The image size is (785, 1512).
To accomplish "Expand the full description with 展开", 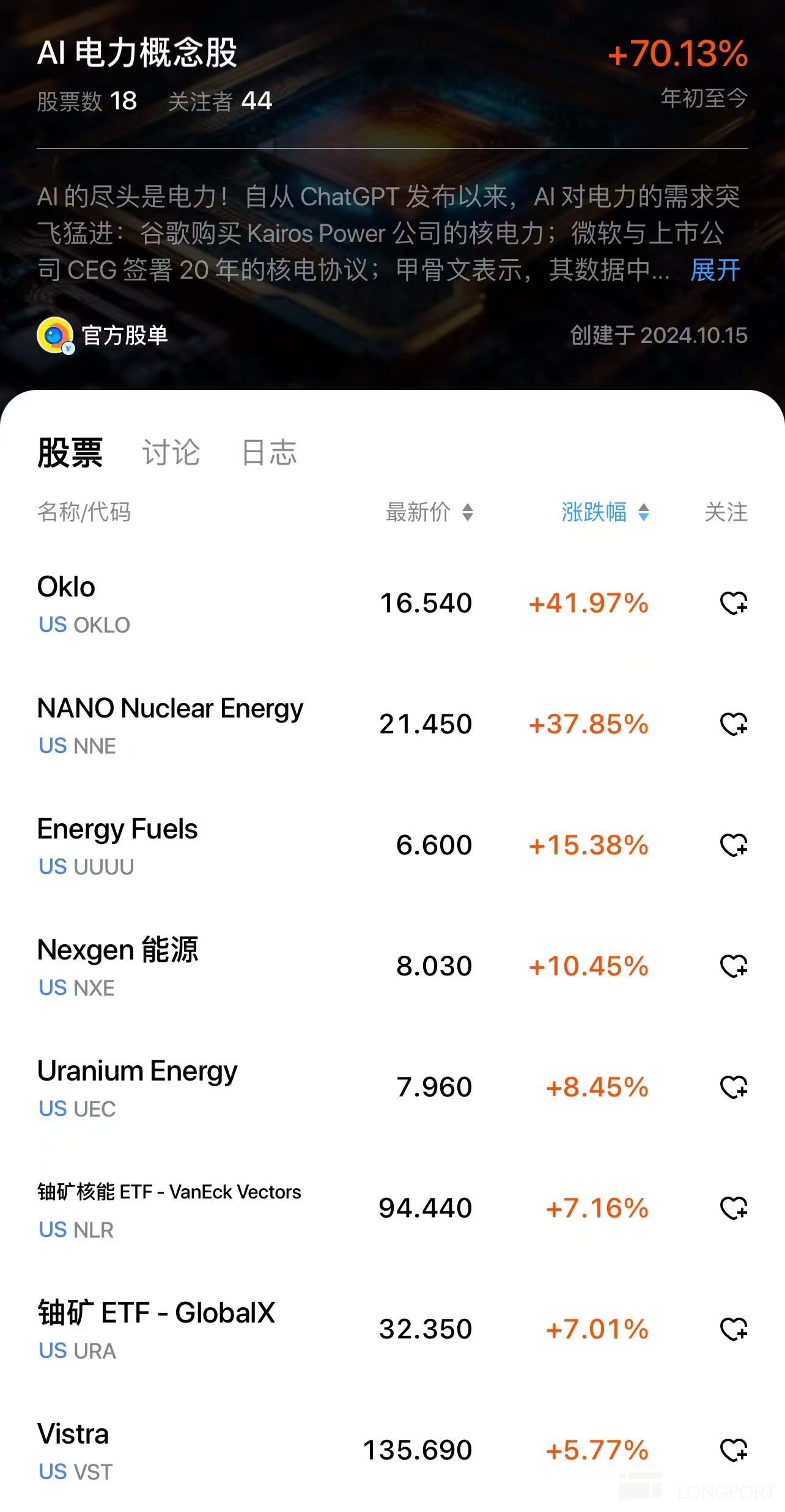I will click(715, 270).
